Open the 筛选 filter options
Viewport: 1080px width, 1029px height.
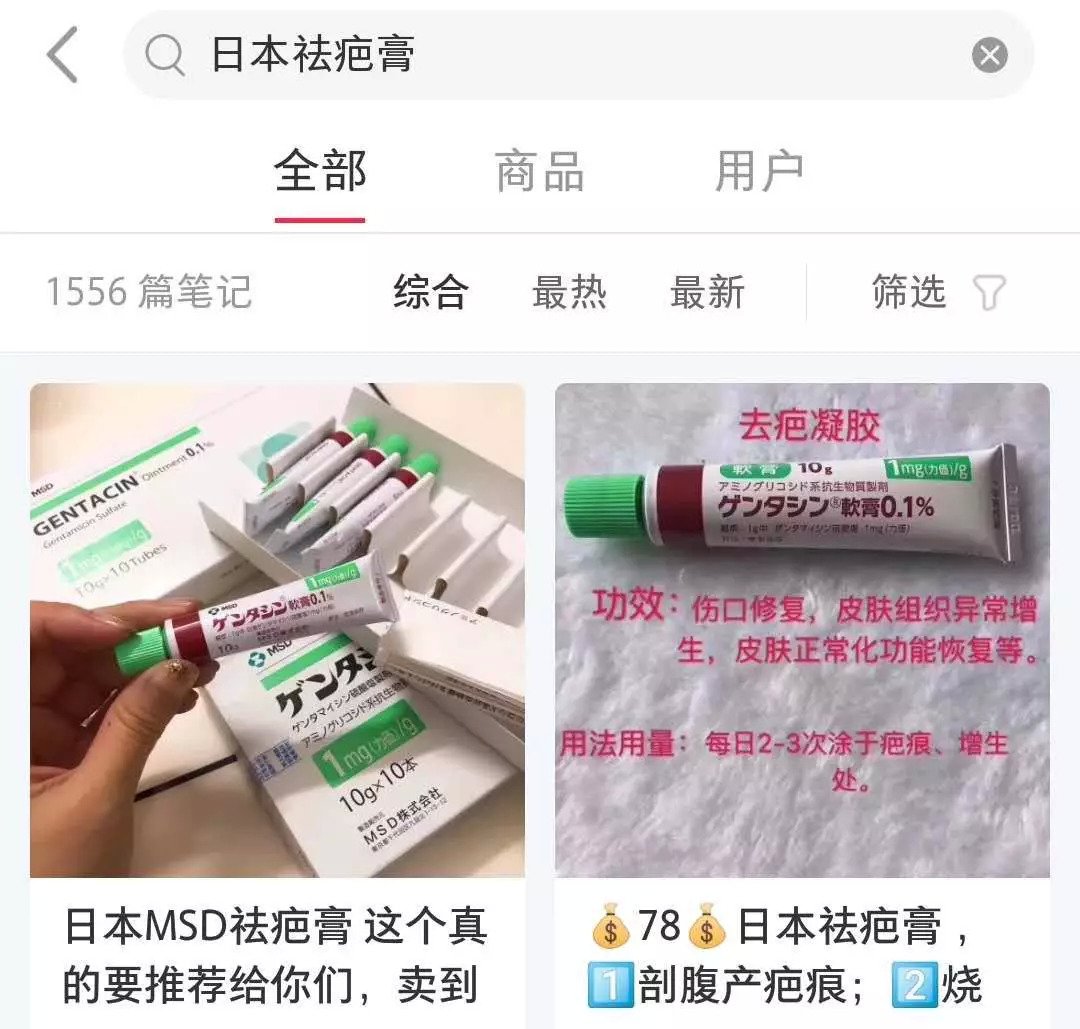coord(935,292)
